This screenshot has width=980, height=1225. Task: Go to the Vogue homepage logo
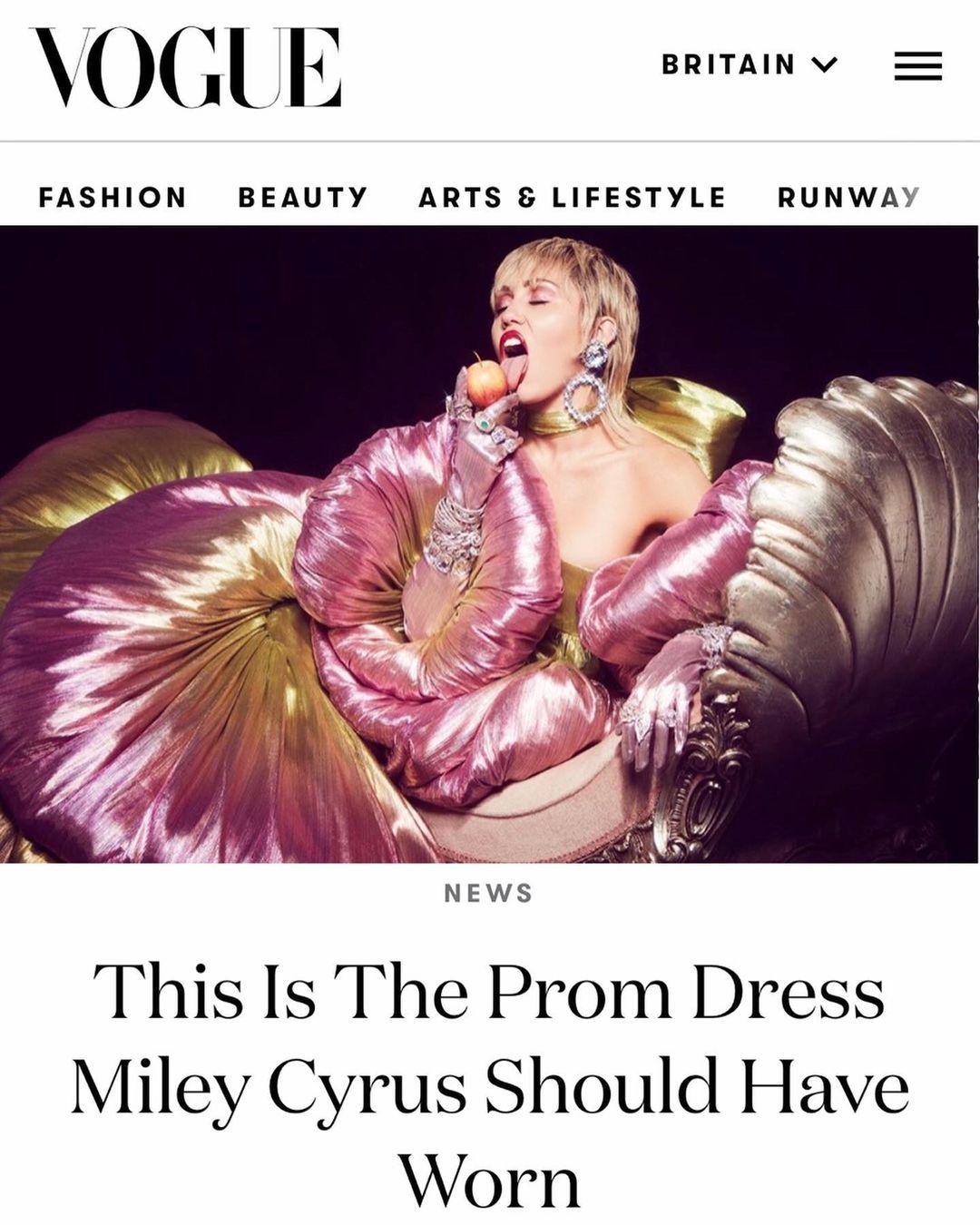186,68
